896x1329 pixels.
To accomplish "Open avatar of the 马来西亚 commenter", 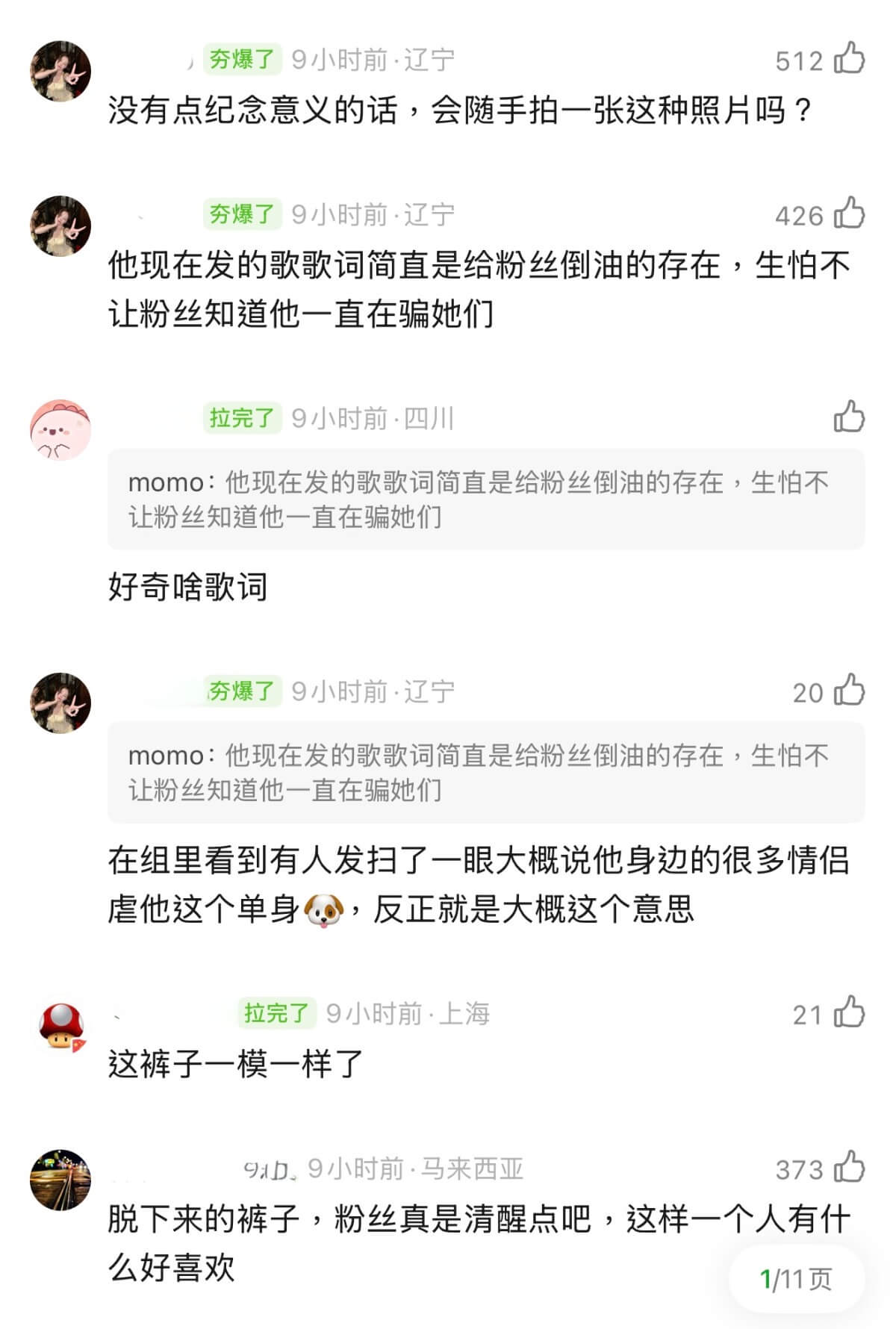I will click(60, 1180).
